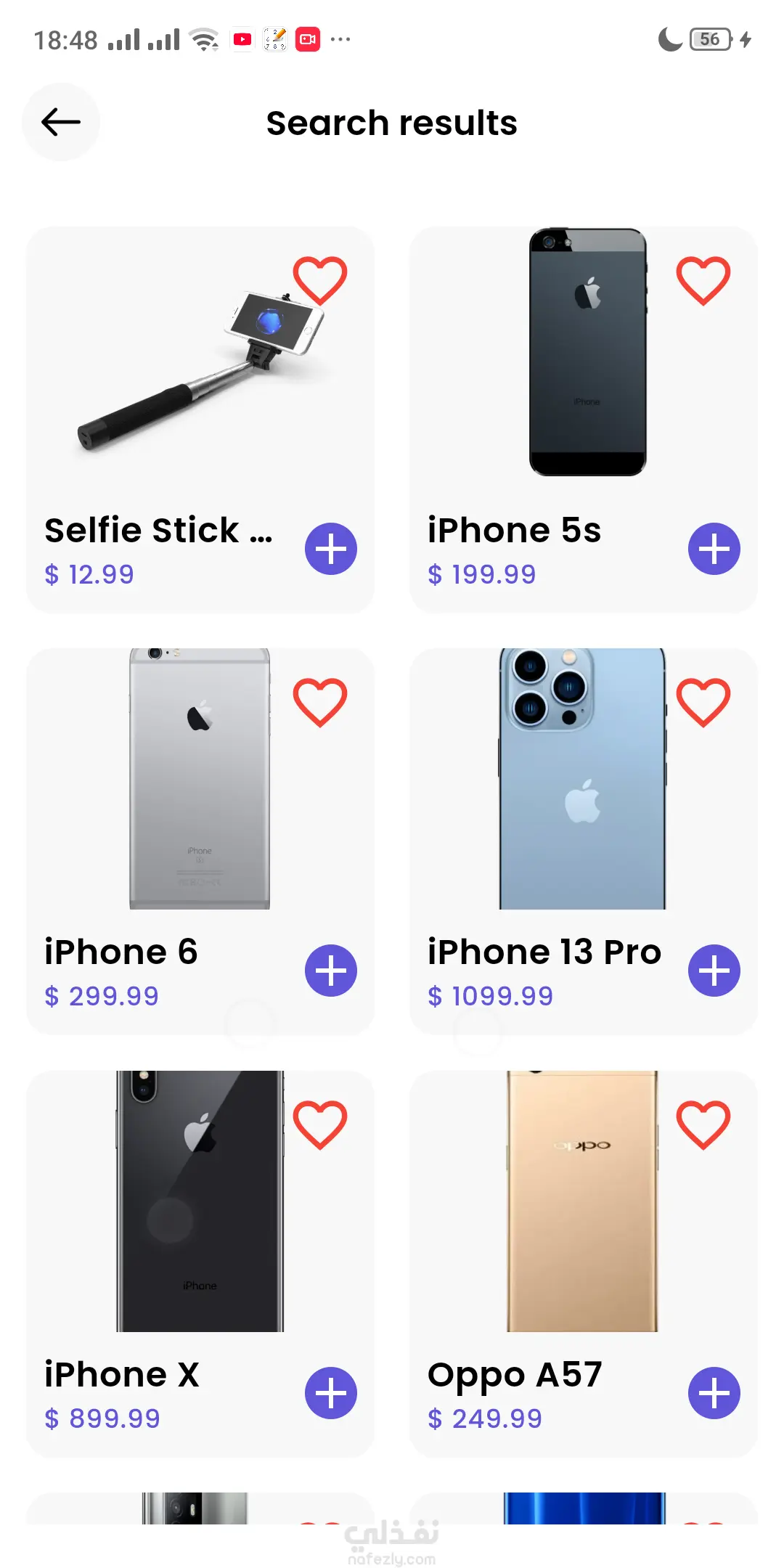This screenshot has height=1568, width=784.
Task: Favorite the iPhone 13 Pro
Action: (703, 702)
